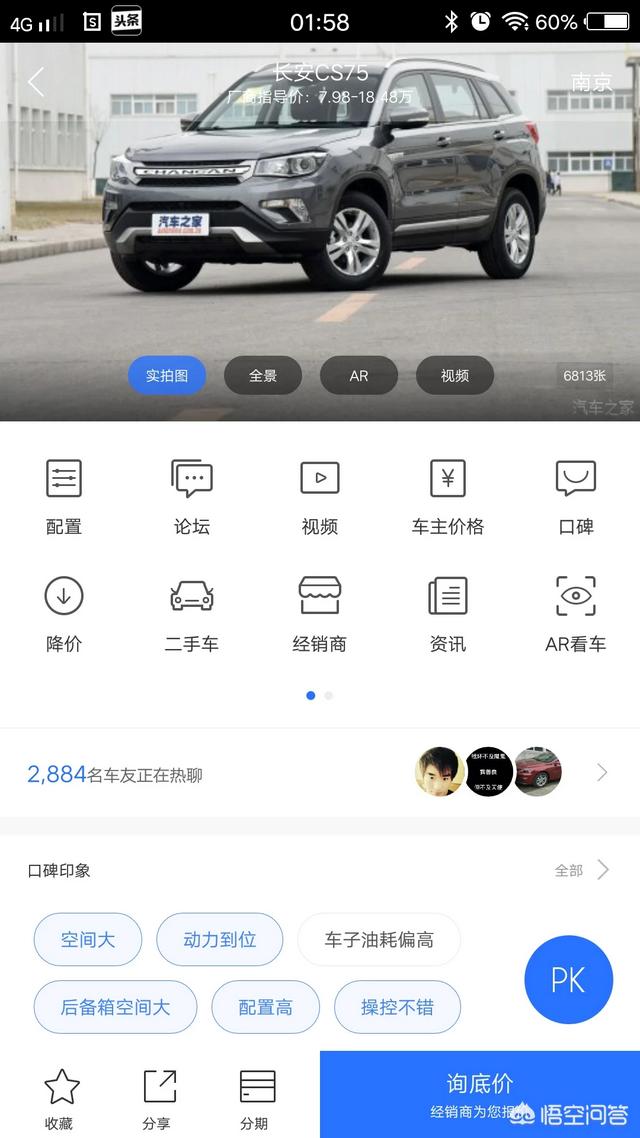Switch to the 全景 panorama view

coord(262,376)
